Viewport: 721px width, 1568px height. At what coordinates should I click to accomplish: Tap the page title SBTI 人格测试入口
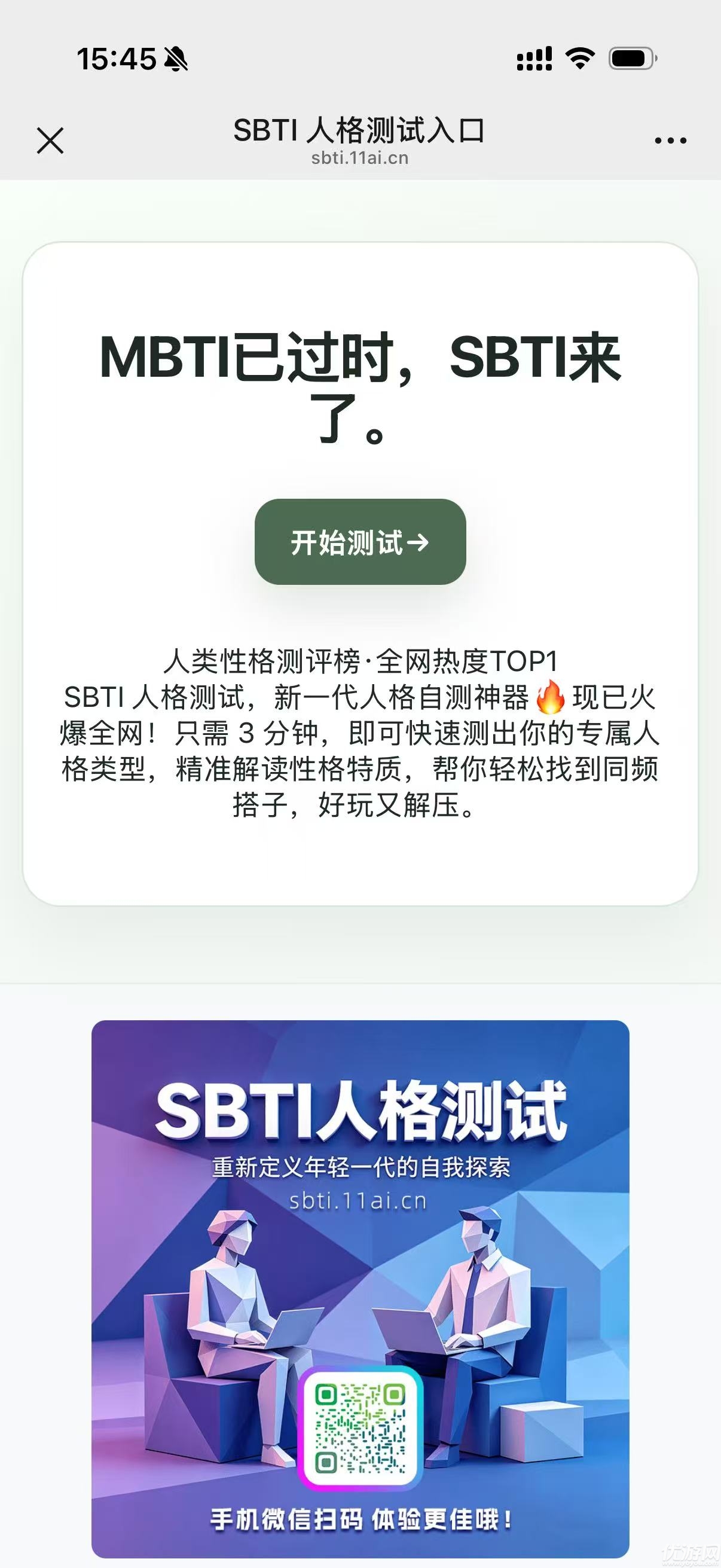(x=360, y=129)
